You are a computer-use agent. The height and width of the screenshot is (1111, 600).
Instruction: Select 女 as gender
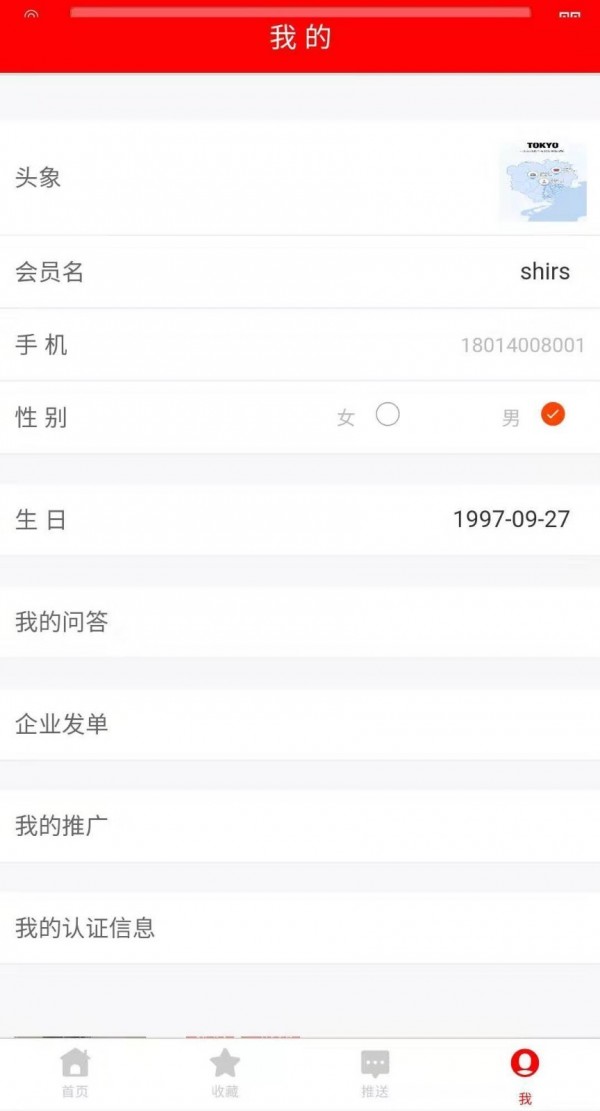387,414
